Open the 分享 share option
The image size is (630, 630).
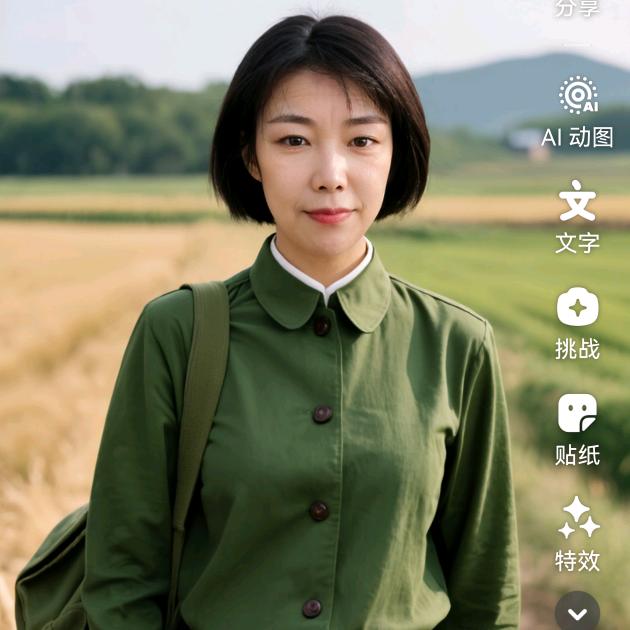[x=578, y=8]
